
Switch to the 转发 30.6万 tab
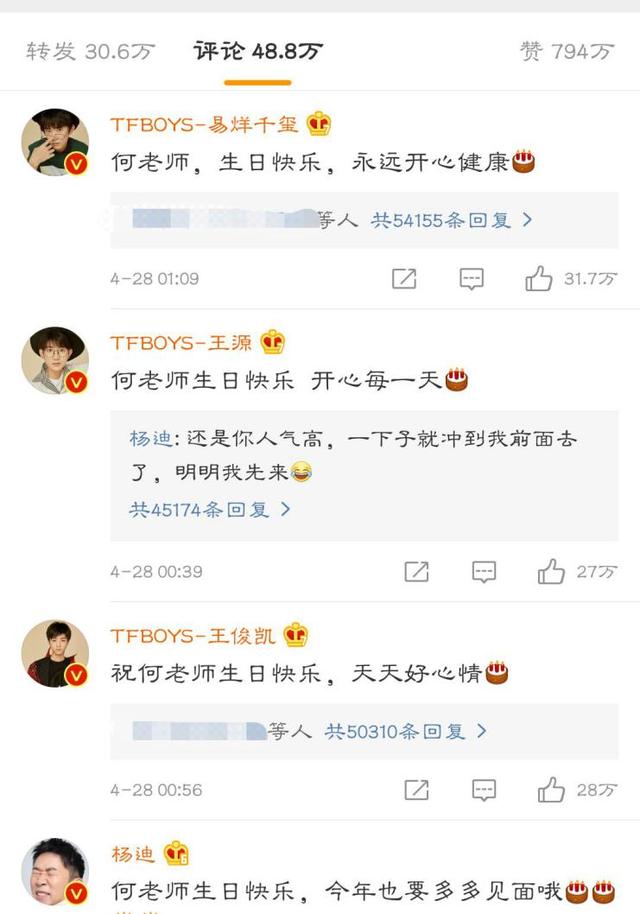pos(90,51)
